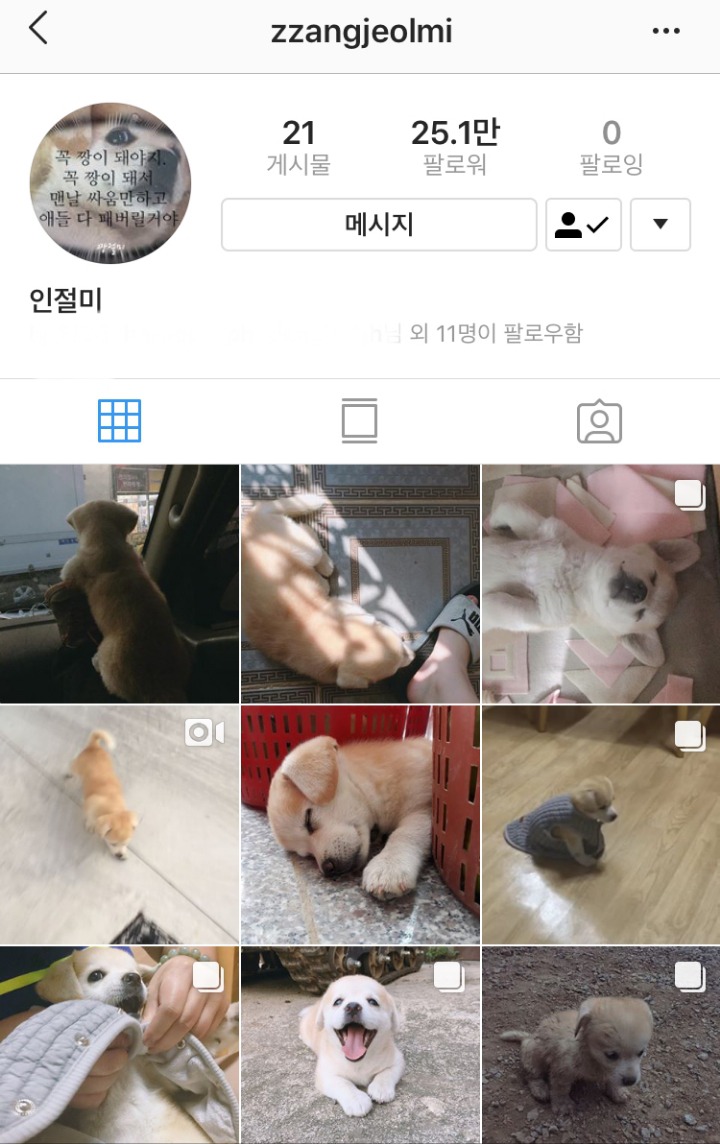The height and width of the screenshot is (1144, 720).
Task: Open the 0 팔로잉 list
Action: 611,146
